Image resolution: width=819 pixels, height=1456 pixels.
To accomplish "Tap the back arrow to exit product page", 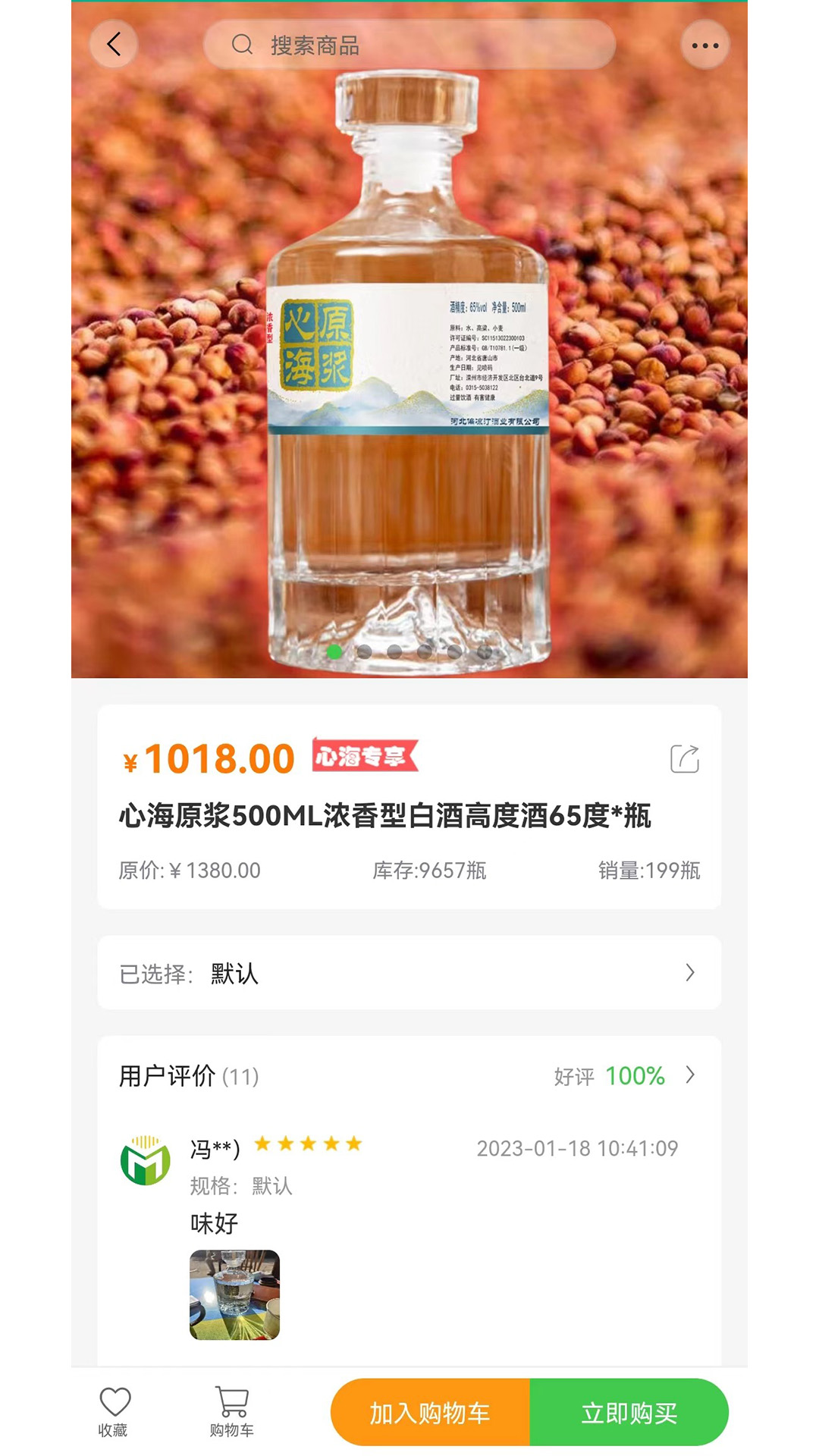I will tap(112, 43).
